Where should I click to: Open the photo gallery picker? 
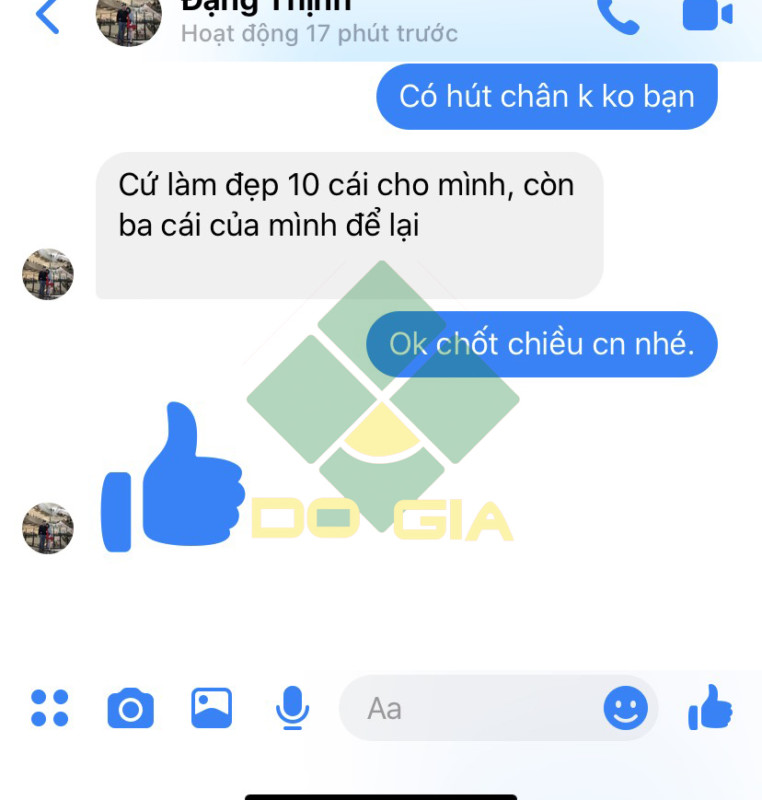click(211, 708)
